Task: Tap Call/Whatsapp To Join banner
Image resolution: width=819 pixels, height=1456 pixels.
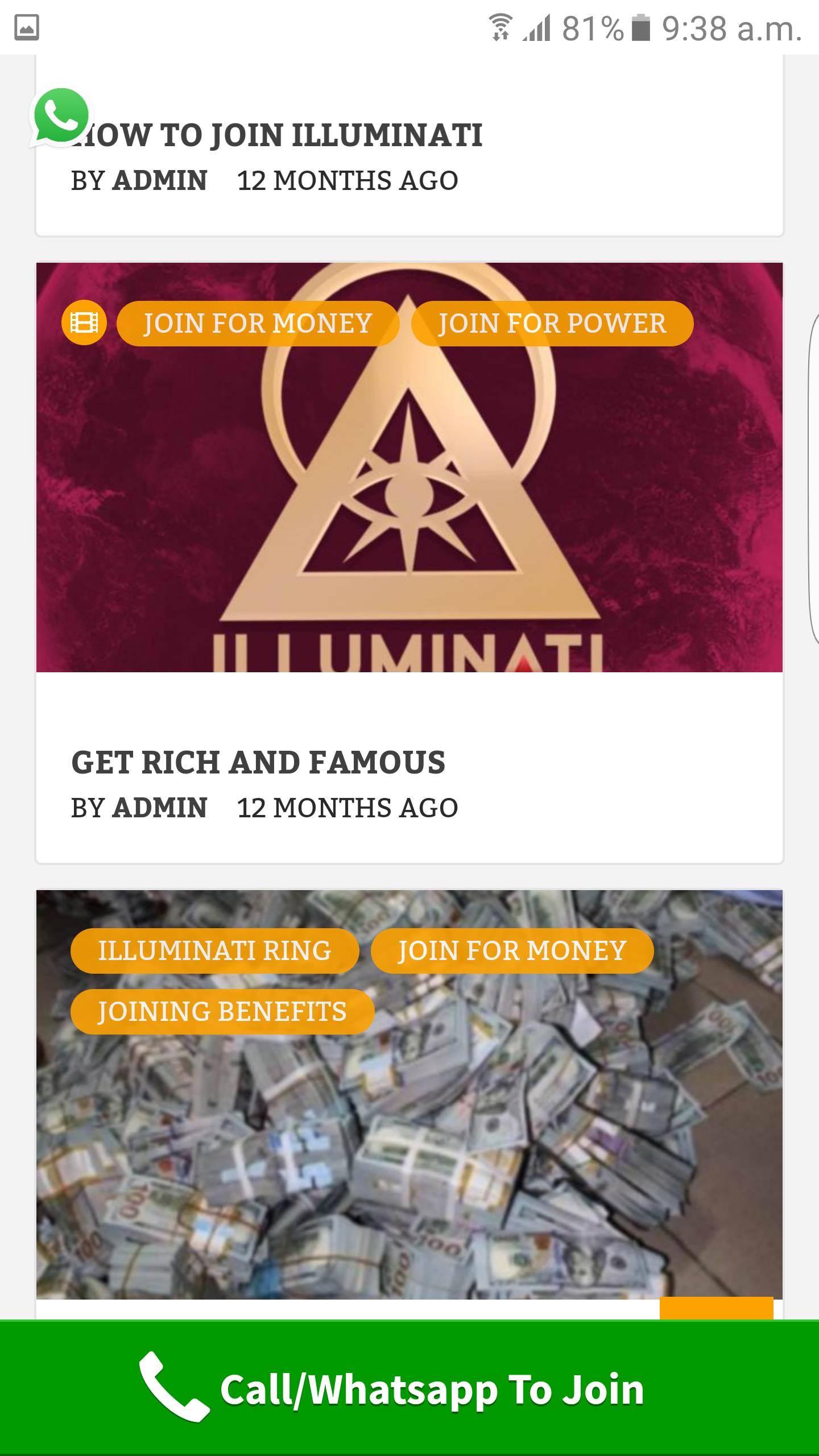Action: pos(409,1388)
